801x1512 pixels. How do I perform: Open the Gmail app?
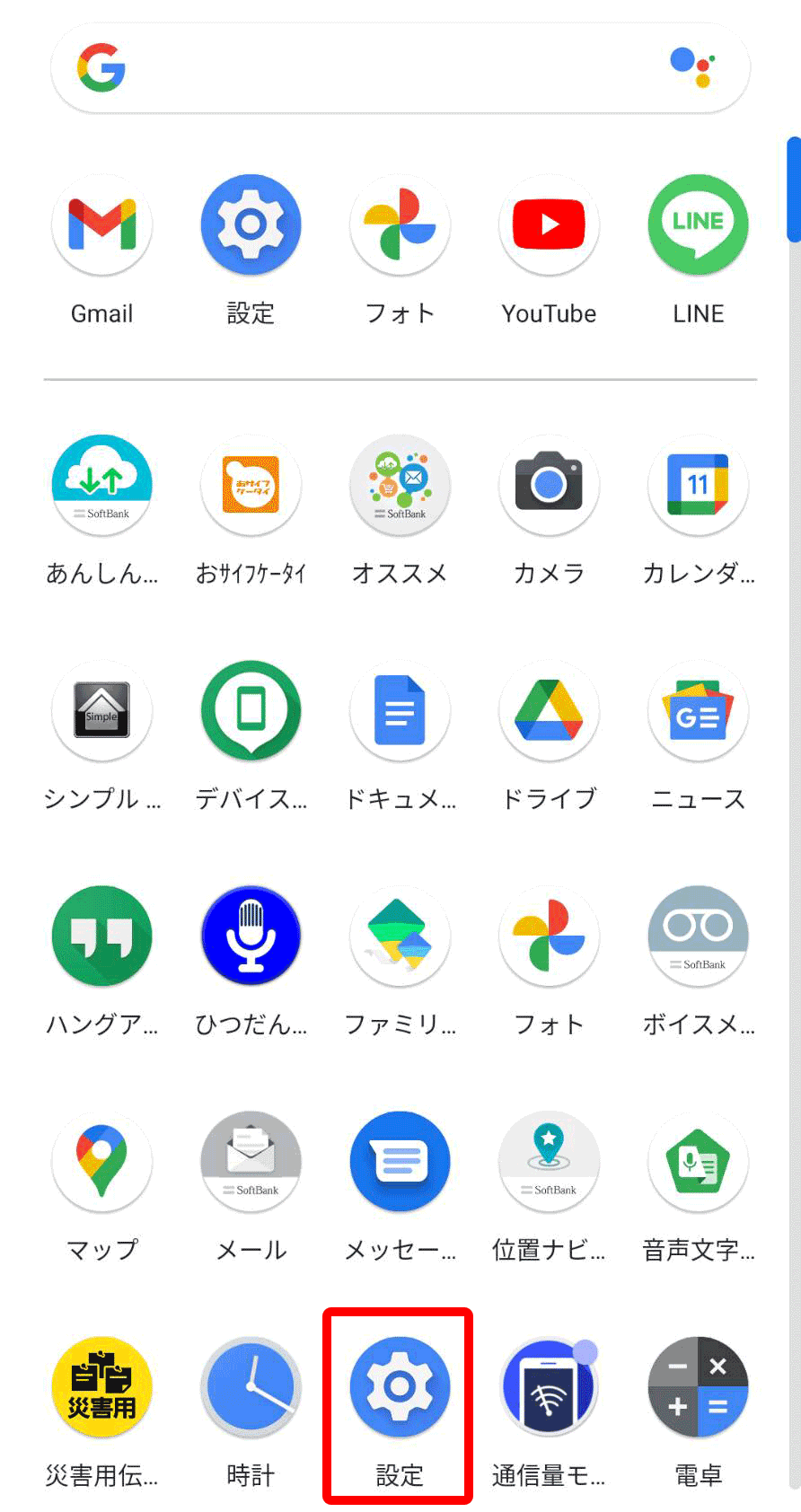coord(101,224)
